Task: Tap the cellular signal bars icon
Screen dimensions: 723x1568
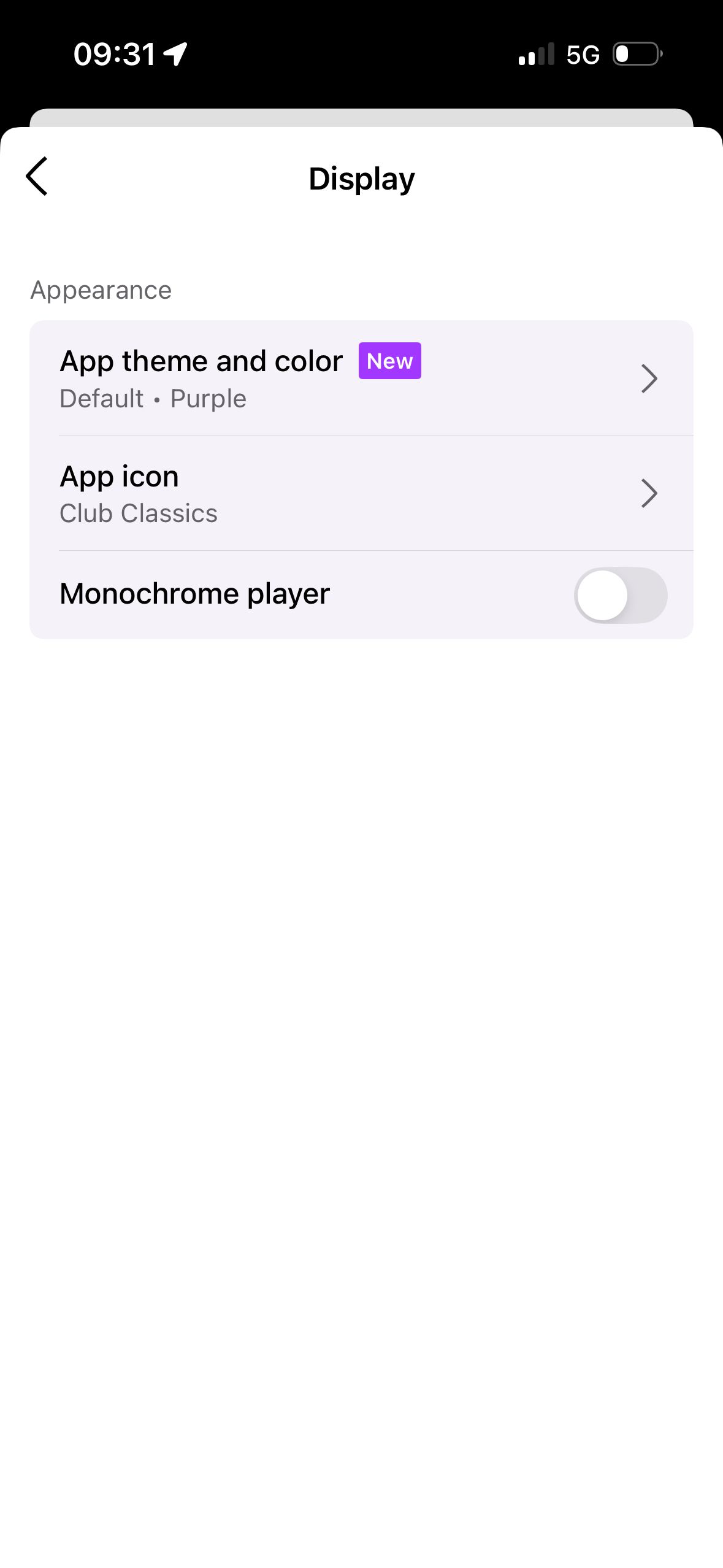Action: click(x=535, y=54)
